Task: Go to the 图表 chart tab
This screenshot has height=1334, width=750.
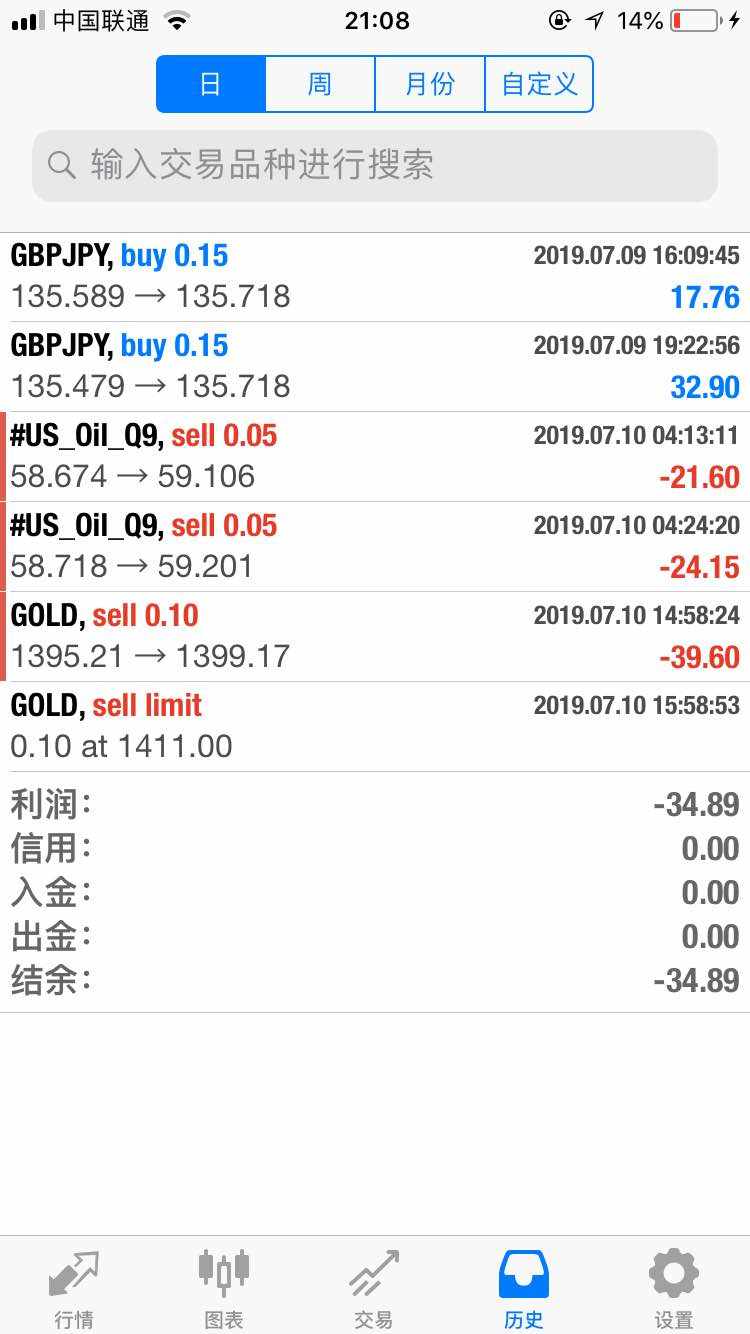Action: (x=224, y=1288)
